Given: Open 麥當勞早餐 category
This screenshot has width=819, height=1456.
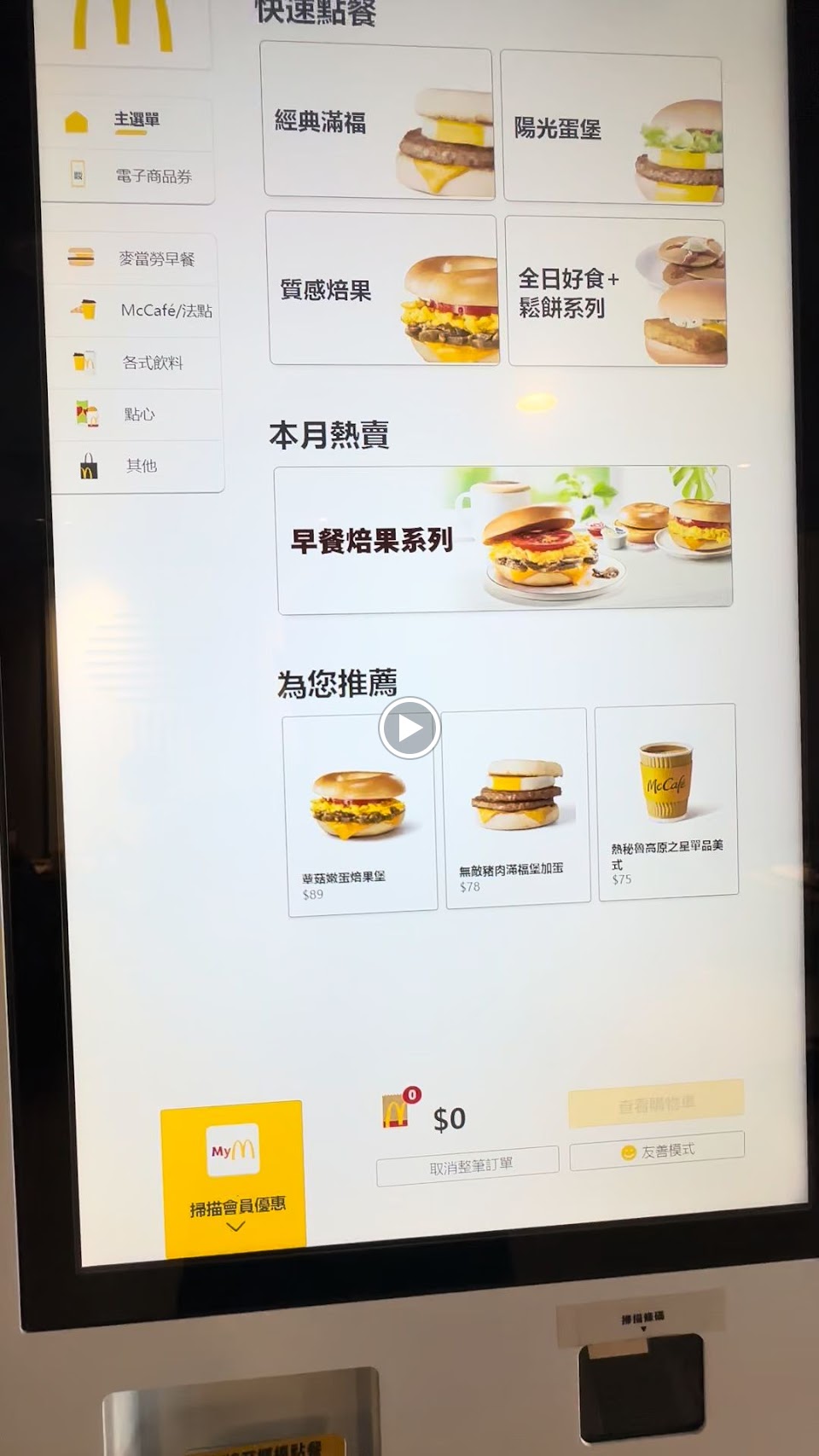Looking at the screenshot, I should (133, 258).
